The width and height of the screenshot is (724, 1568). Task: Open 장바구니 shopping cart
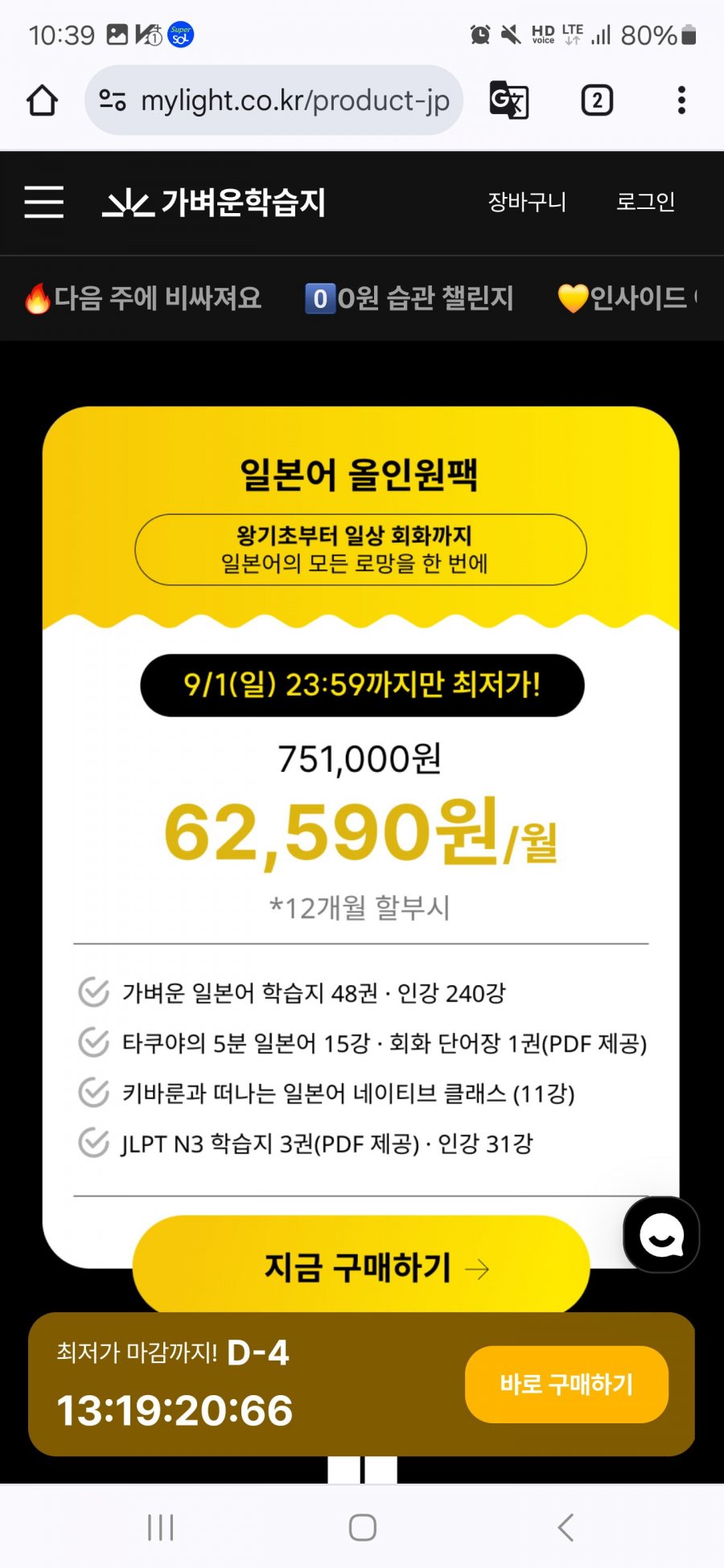coord(527,202)
